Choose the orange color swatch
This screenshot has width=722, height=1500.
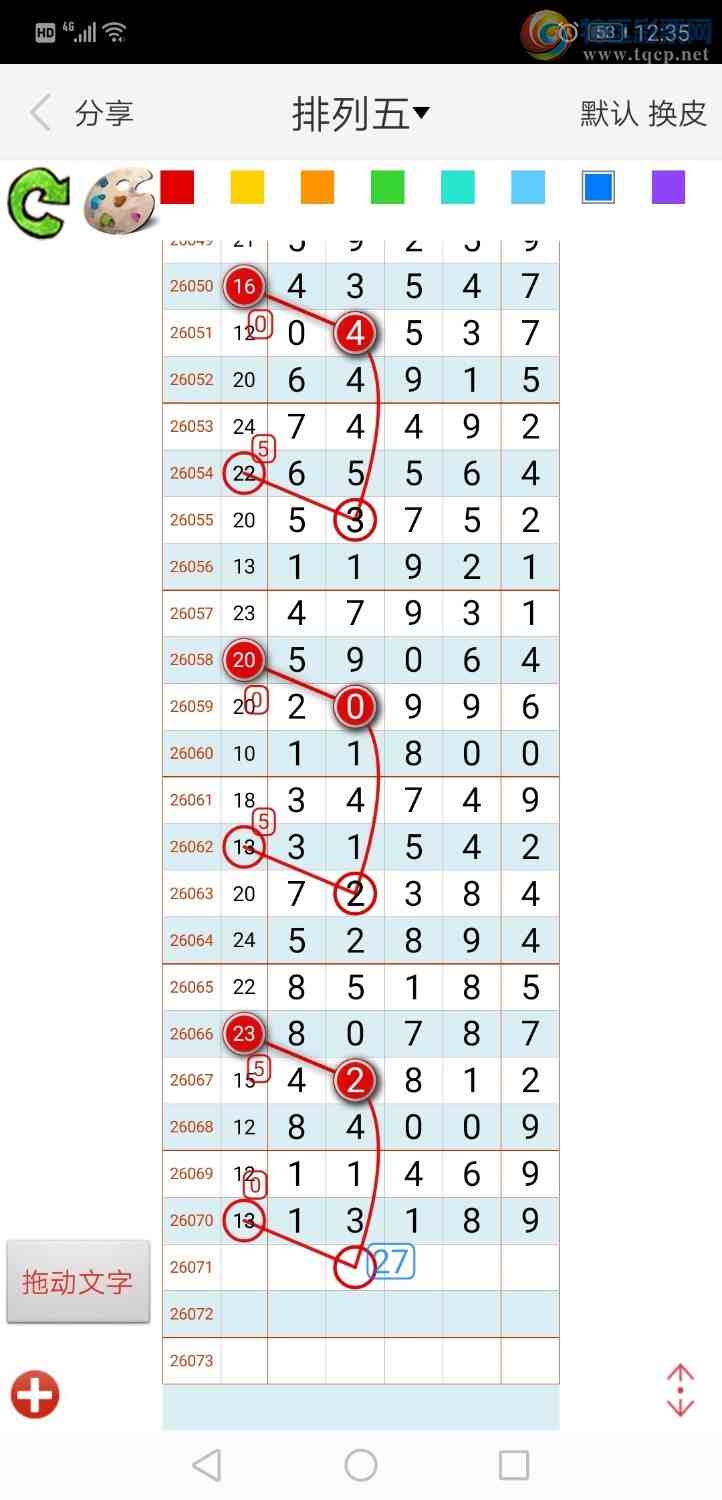[317, 187]
